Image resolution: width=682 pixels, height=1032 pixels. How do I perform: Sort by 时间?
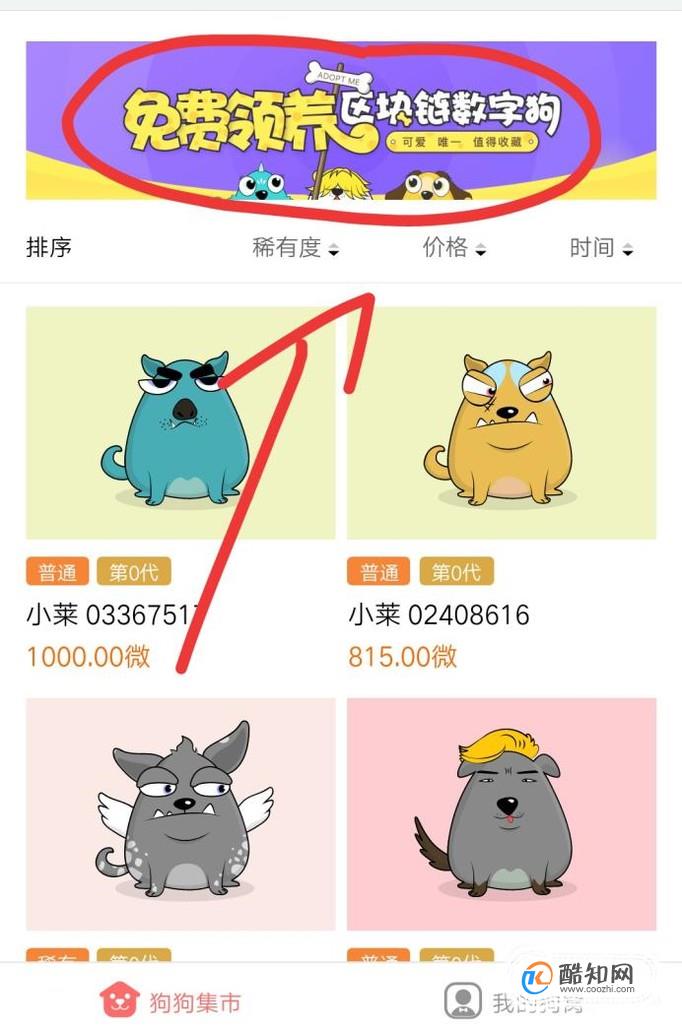point(601,248)
